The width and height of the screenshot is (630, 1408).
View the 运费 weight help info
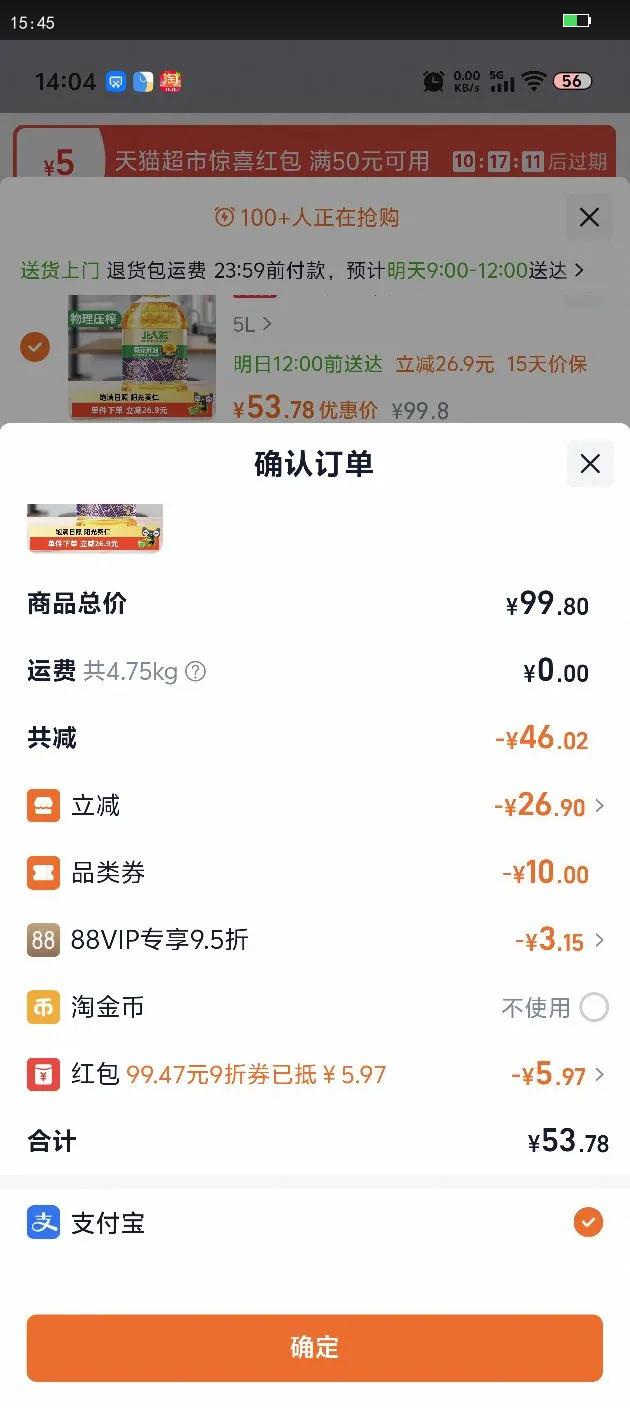click(x=196, y=672)
